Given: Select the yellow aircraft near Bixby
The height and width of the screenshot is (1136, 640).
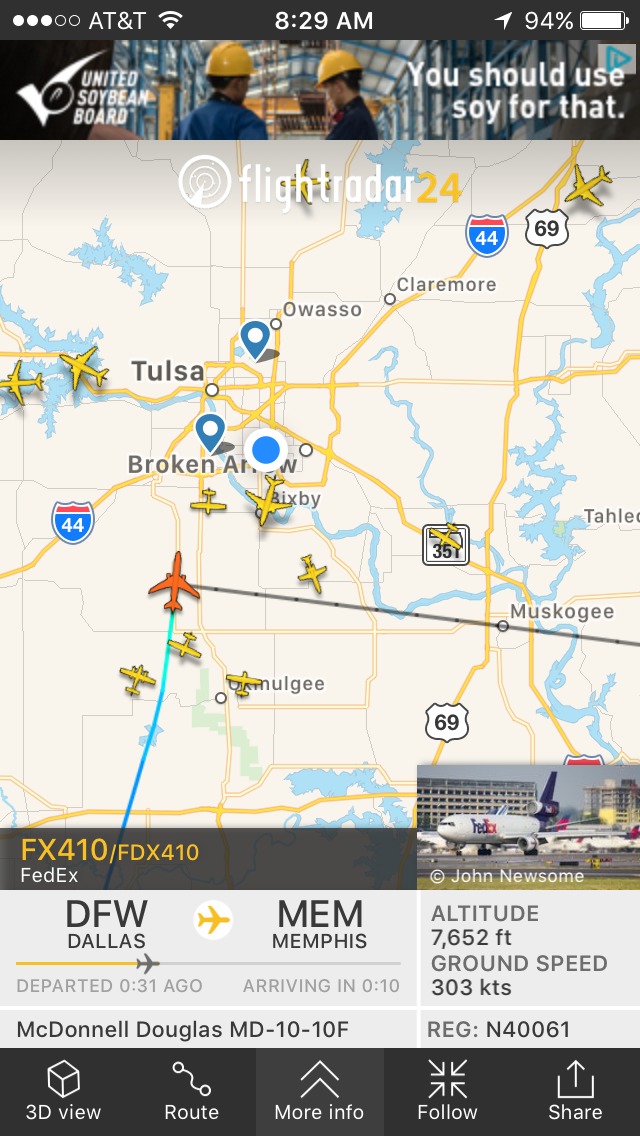Looking at the screenshot, I should (268, 499).
